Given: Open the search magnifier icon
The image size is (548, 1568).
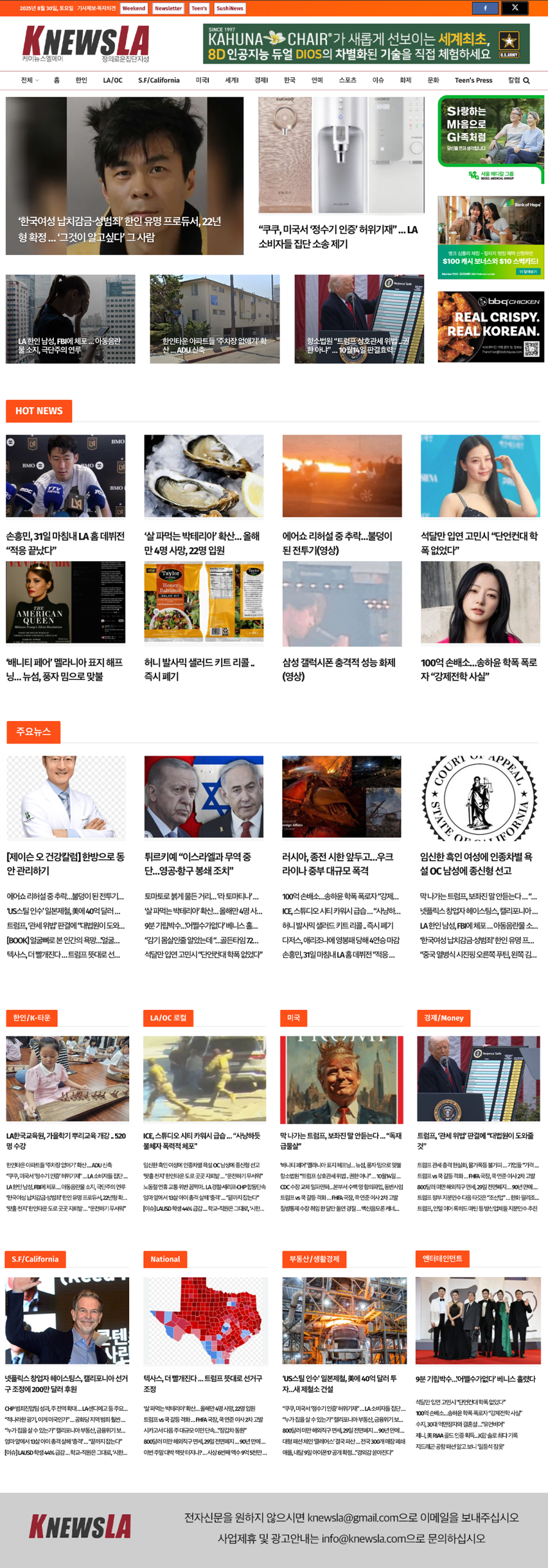Looking at the screenshot, I should click(x=527, y=80).
